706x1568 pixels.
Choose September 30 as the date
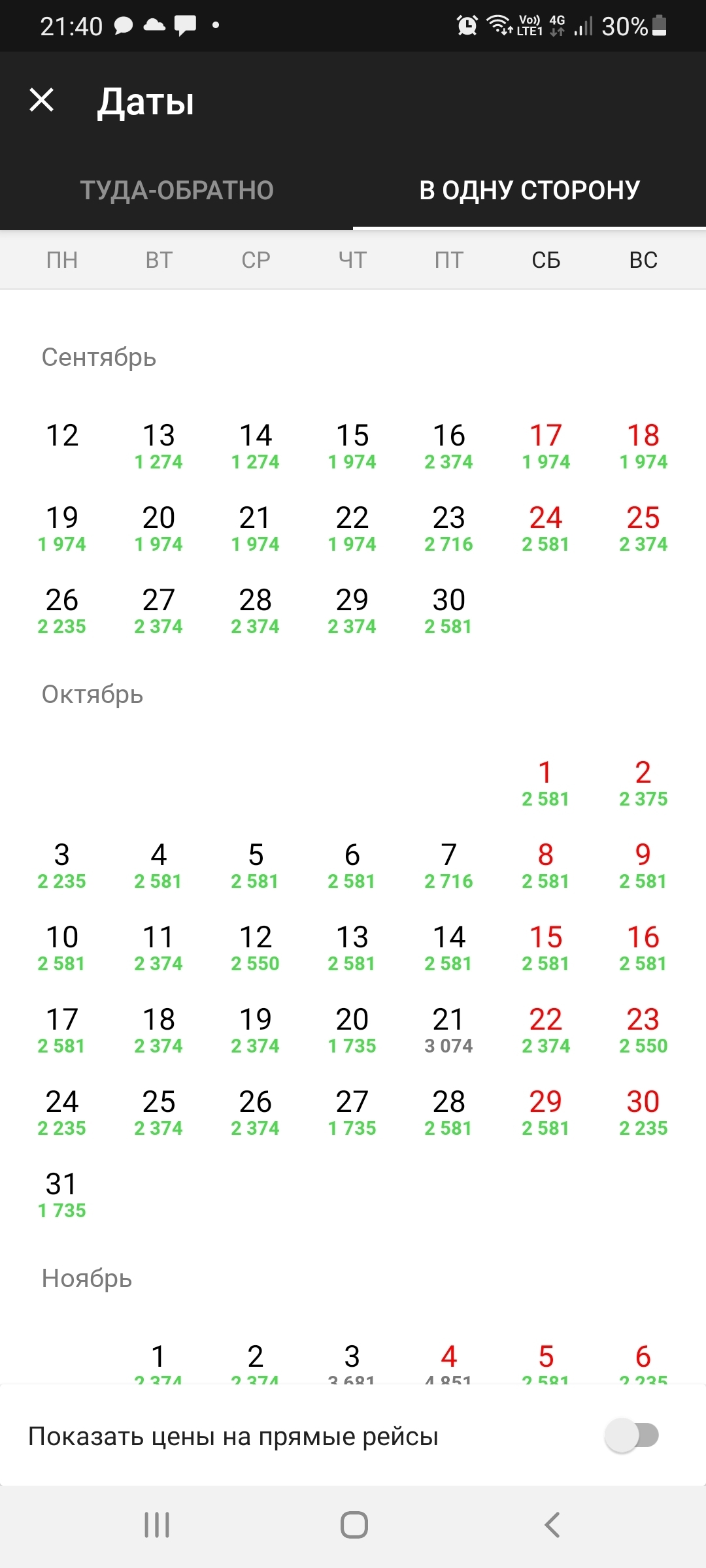point(448,610)
